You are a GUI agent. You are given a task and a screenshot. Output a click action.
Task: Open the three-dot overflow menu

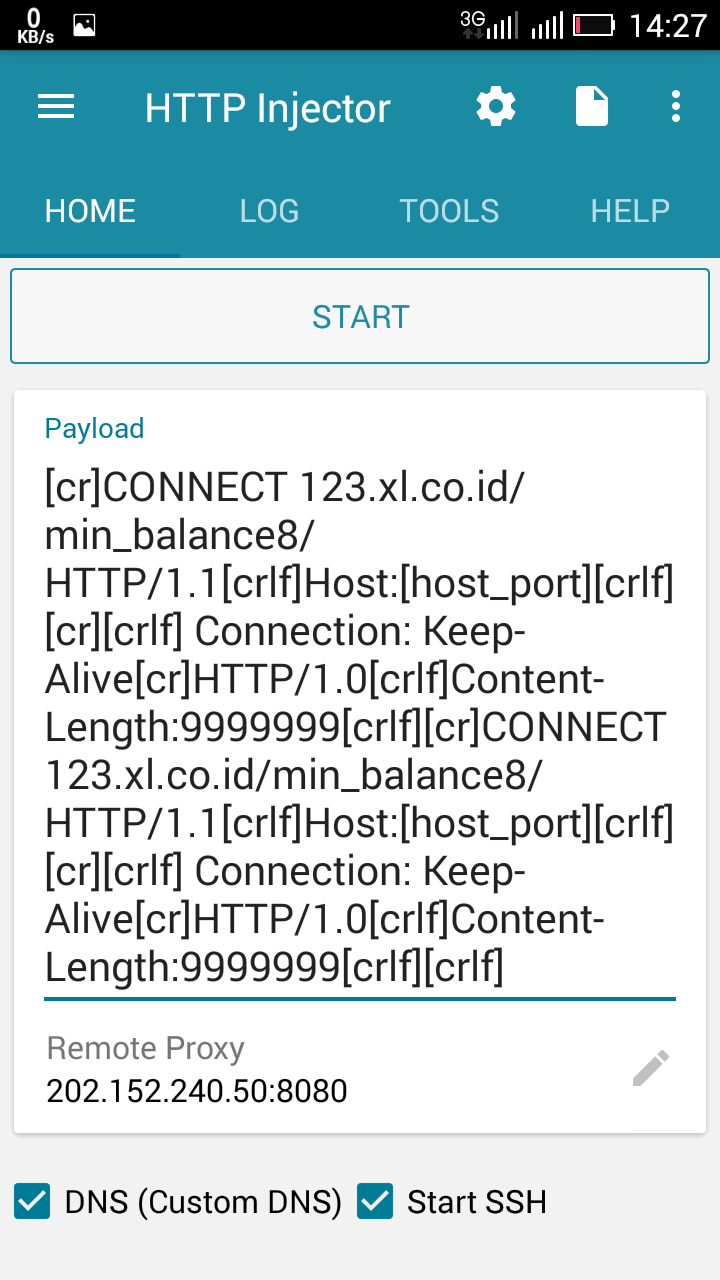pos(677,107)
